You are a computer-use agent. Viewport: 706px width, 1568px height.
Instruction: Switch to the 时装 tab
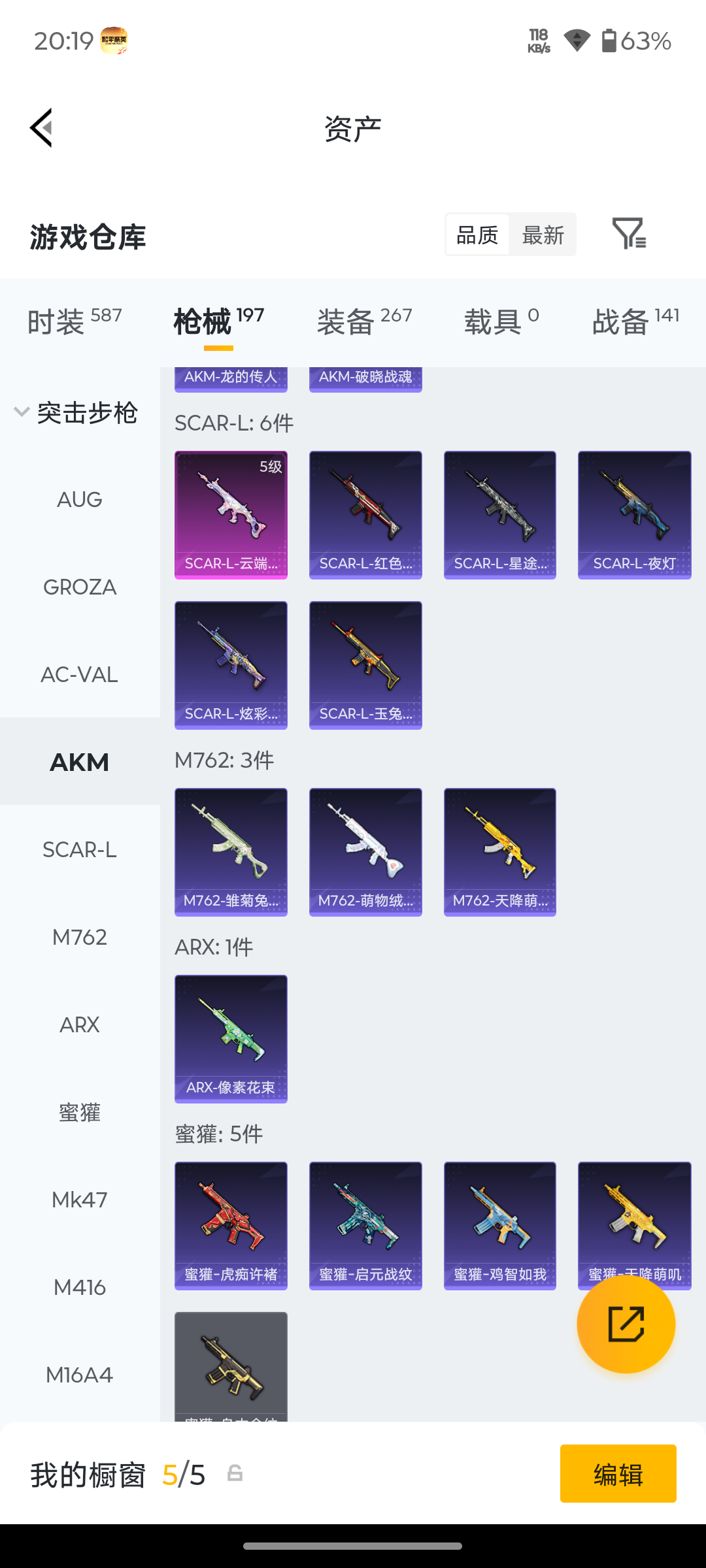[x=75, y=322]
